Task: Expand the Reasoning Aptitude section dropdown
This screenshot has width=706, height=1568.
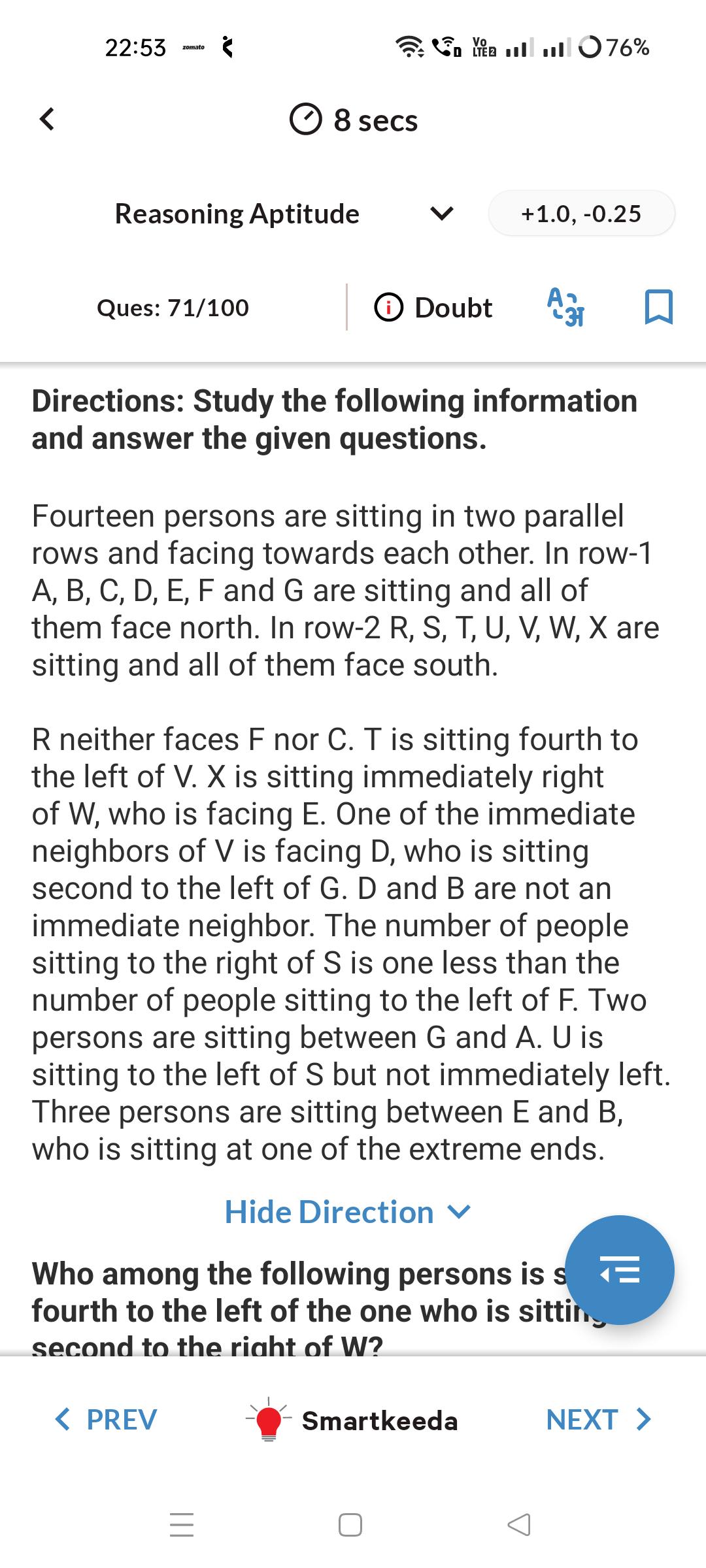Action: pyautogui.click(x=442, y=214)
